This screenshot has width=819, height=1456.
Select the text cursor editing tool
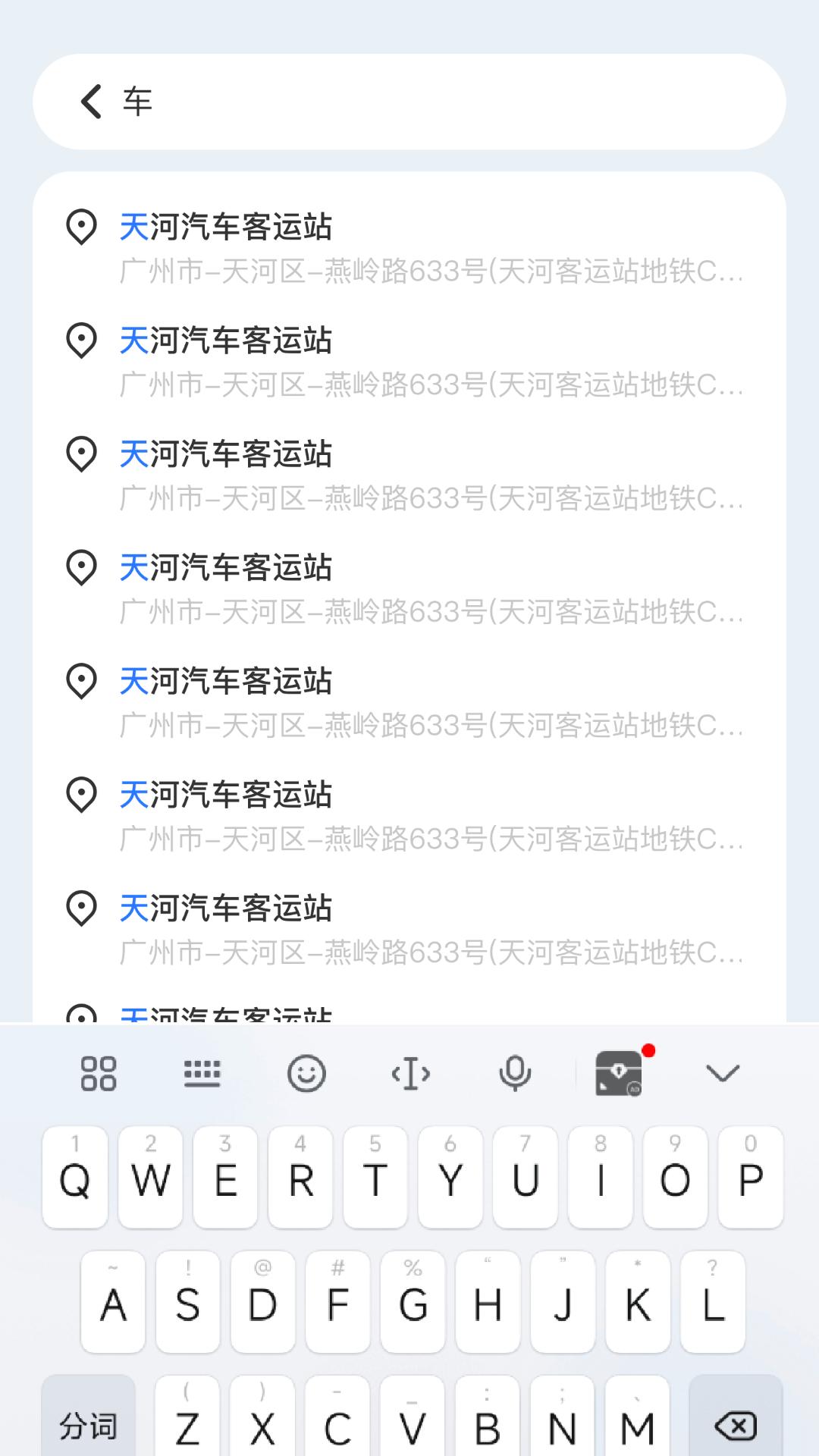click(410, 1073)
